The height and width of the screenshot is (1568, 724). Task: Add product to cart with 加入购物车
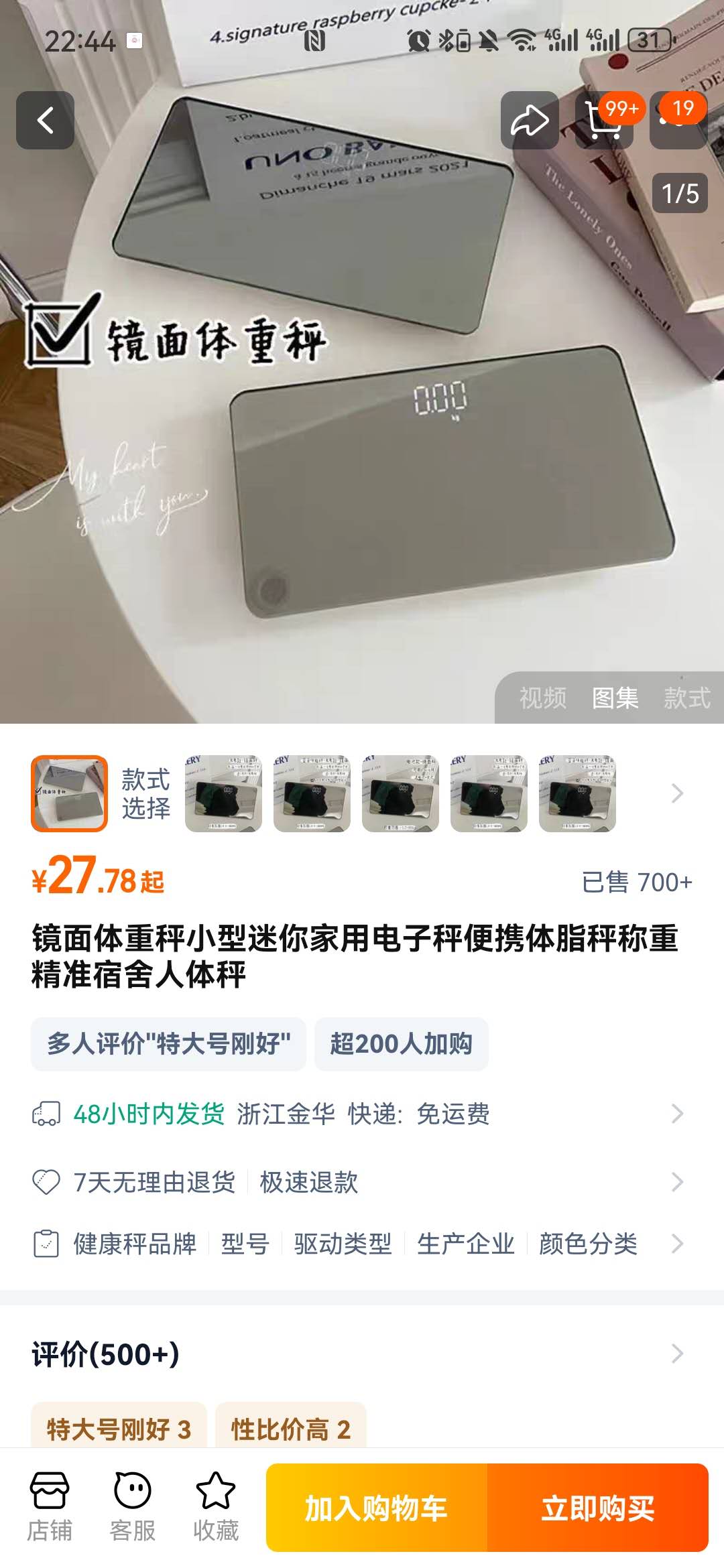(x=376, y=1508)
